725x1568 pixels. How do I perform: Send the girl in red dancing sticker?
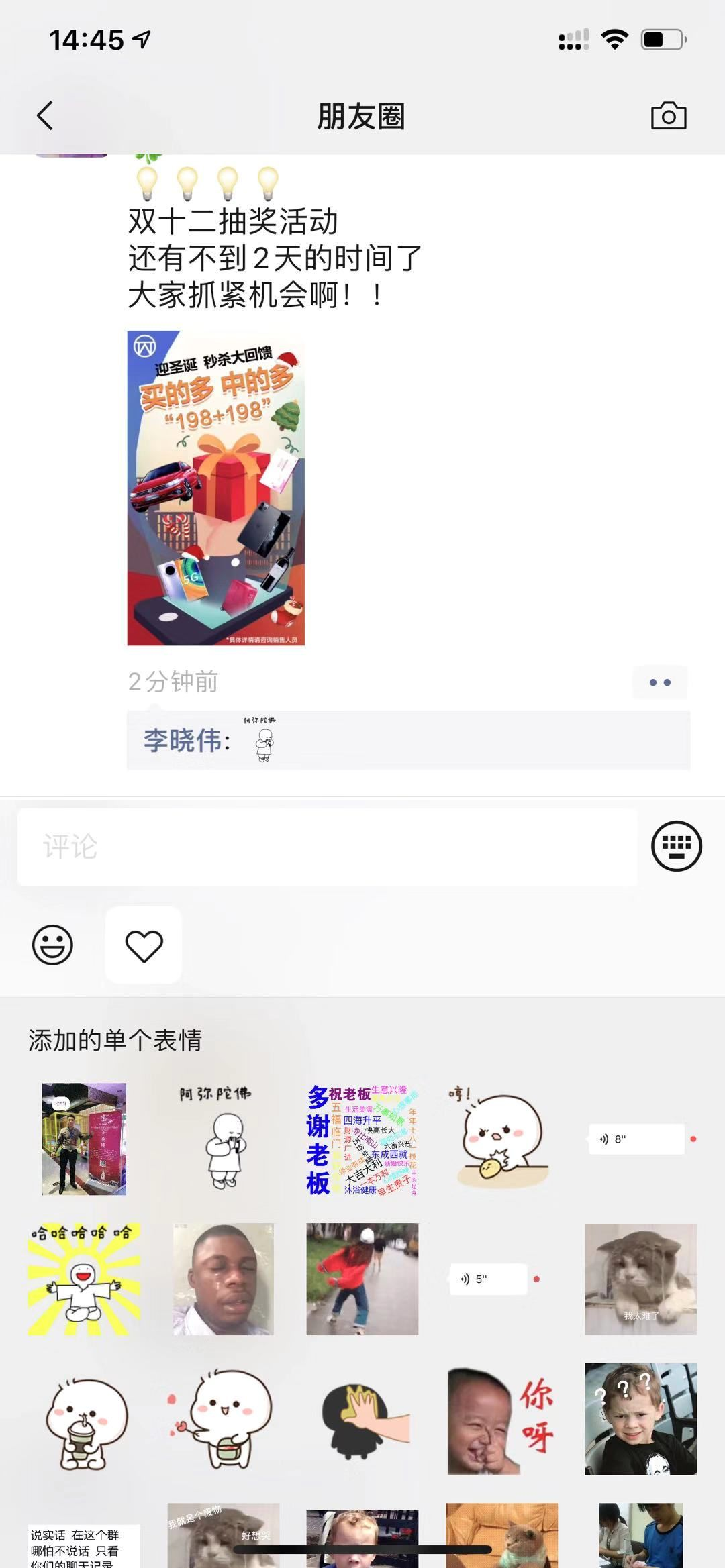pyautogui.click(x=362, y=1279)
